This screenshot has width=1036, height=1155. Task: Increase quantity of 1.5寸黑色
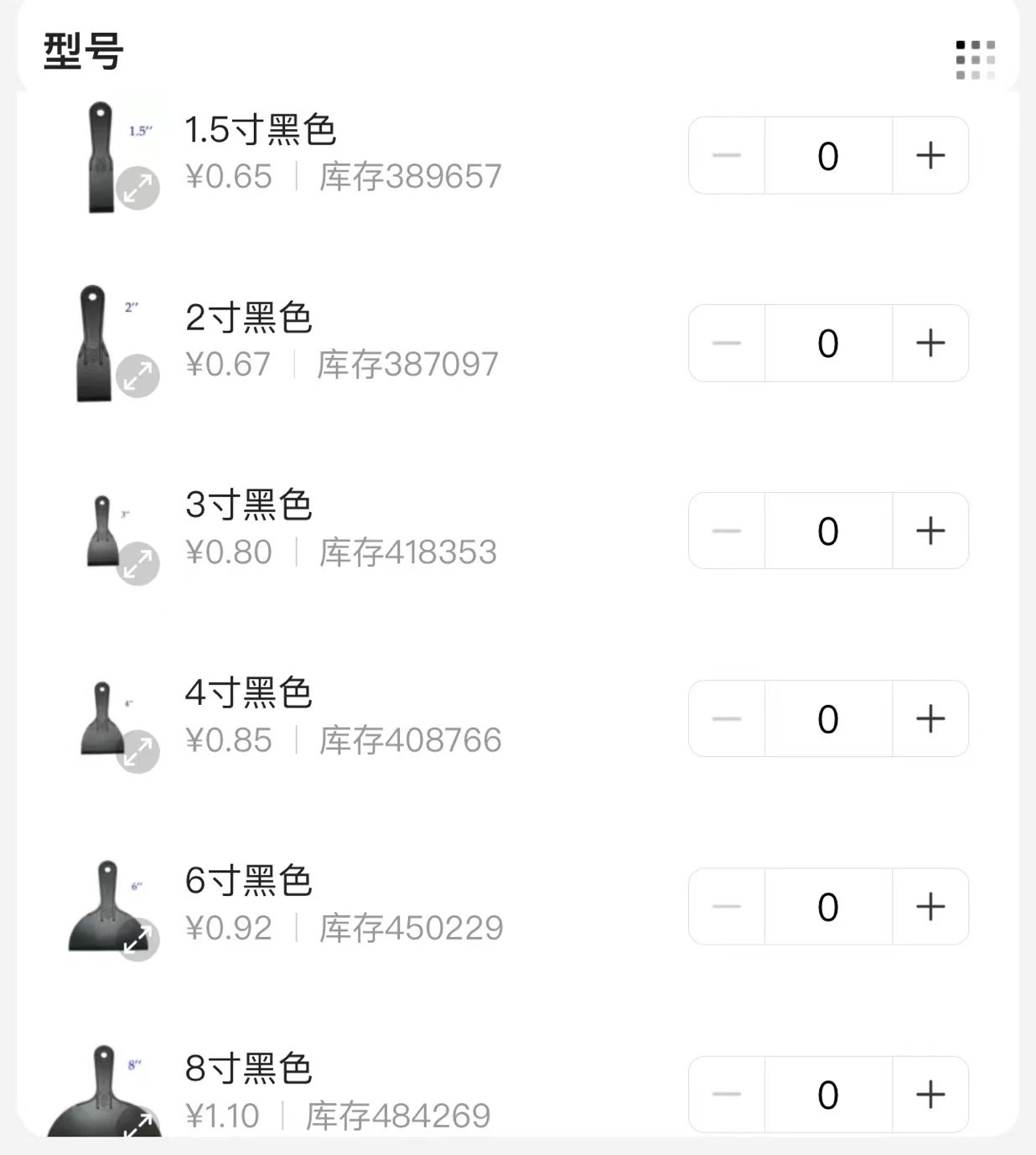pos(930,156)
